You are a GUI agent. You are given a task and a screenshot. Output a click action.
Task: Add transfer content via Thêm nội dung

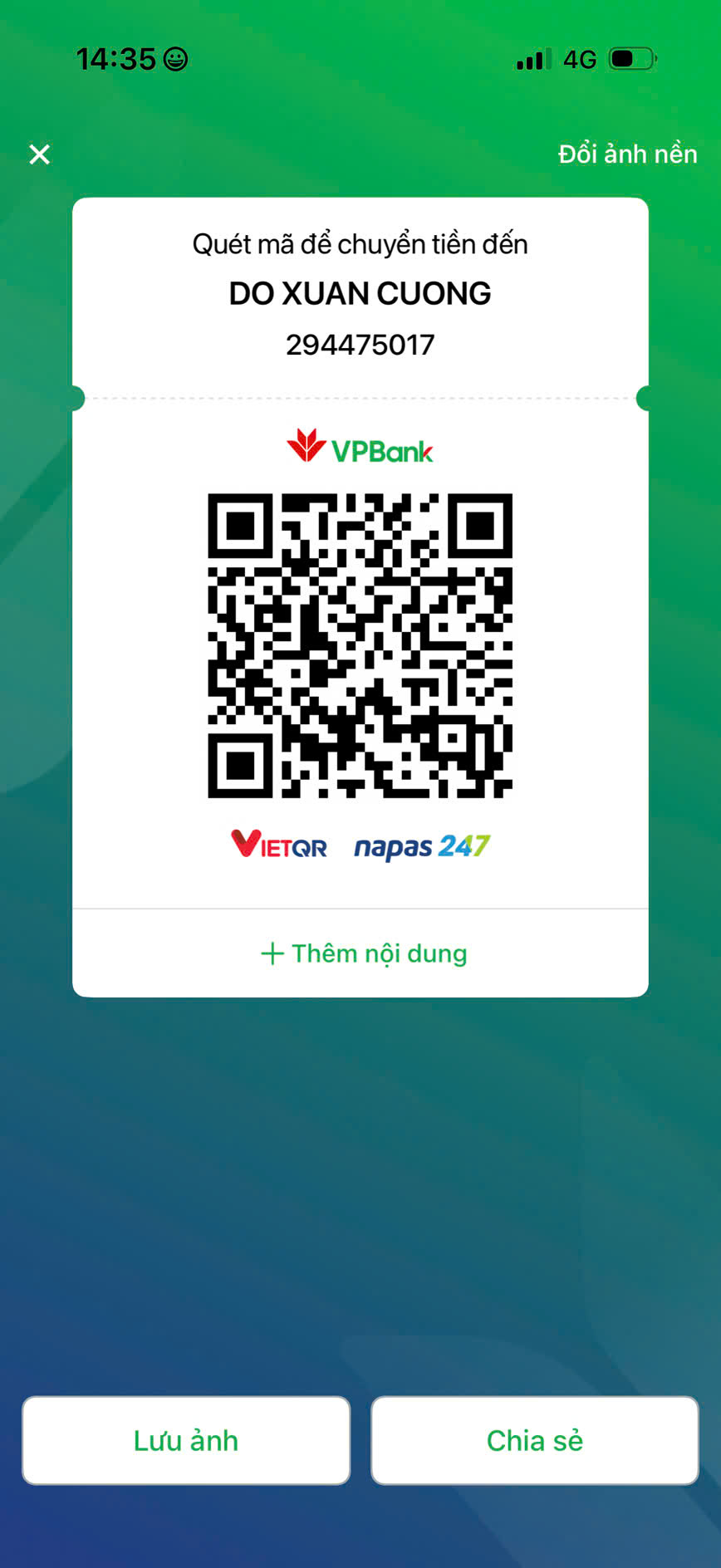[364, 953]
